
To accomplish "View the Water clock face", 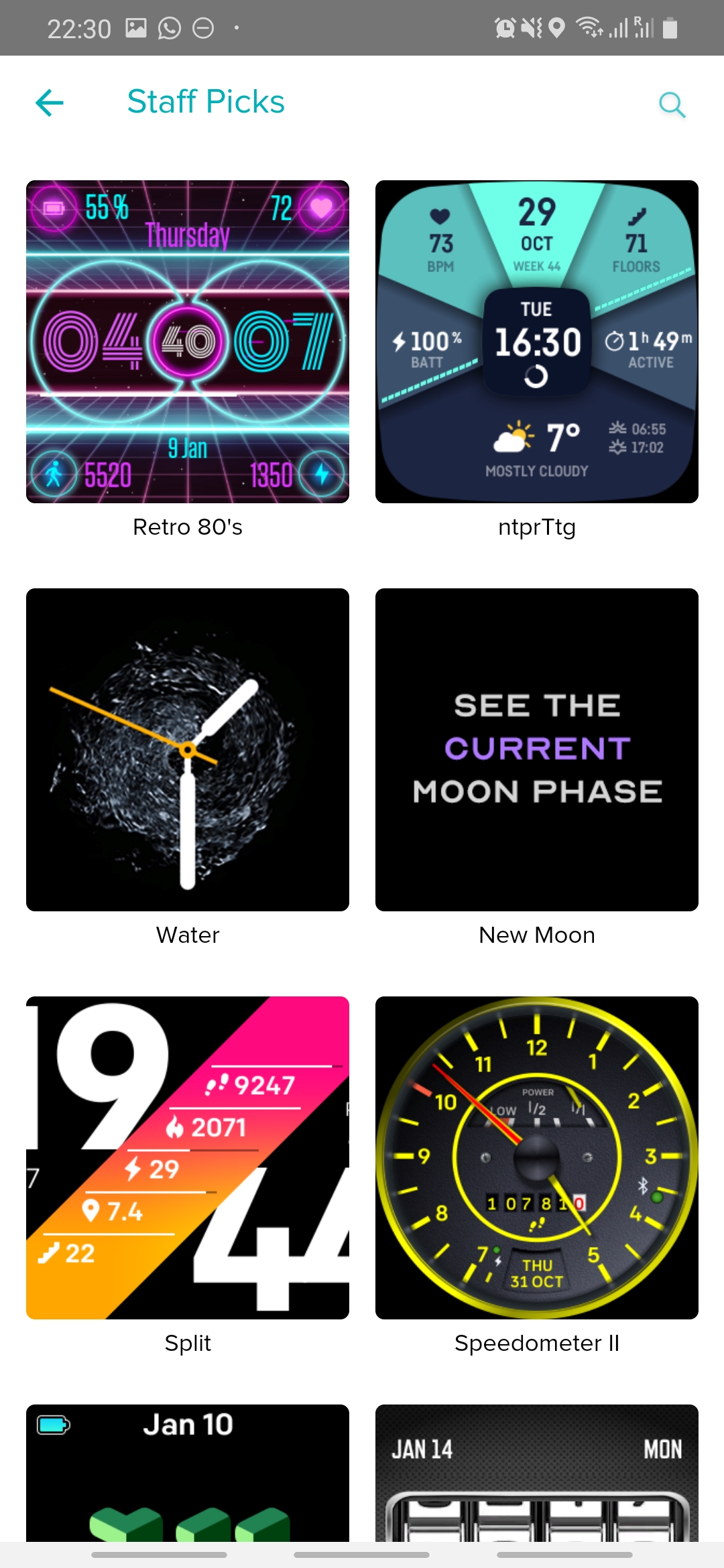I will point(188,749).
